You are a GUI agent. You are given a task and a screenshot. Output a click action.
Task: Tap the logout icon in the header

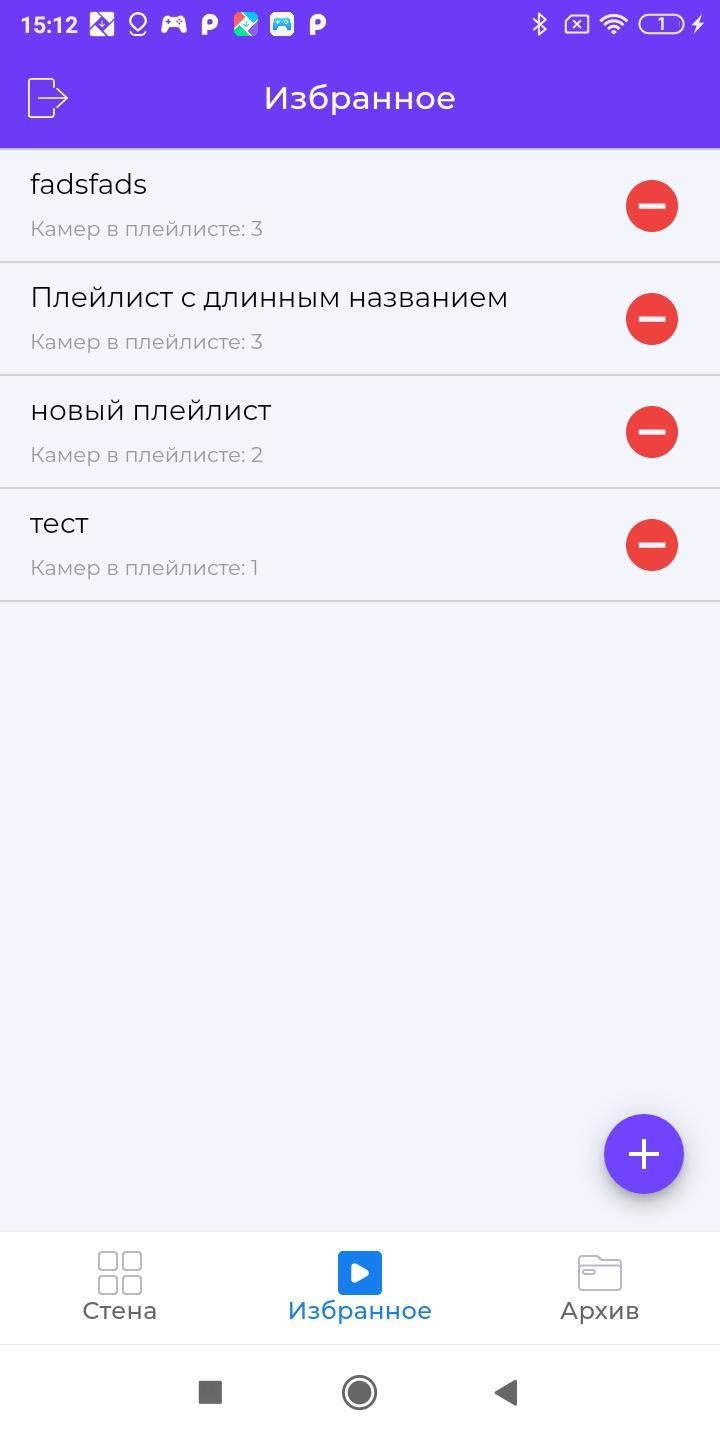(47, 97)
